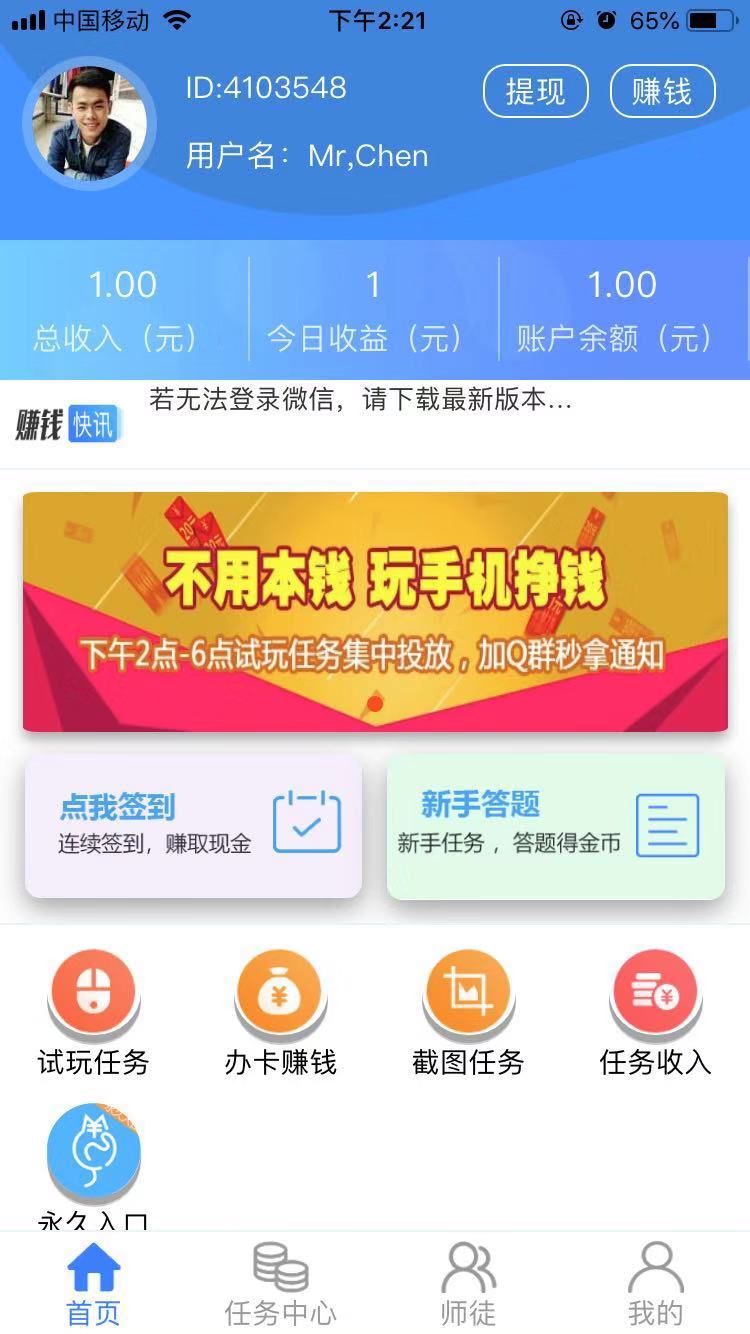Tap the 提现 withdraw button
Image resolution: width=750 pixels, height=1334 pixels.
[535, 92]
